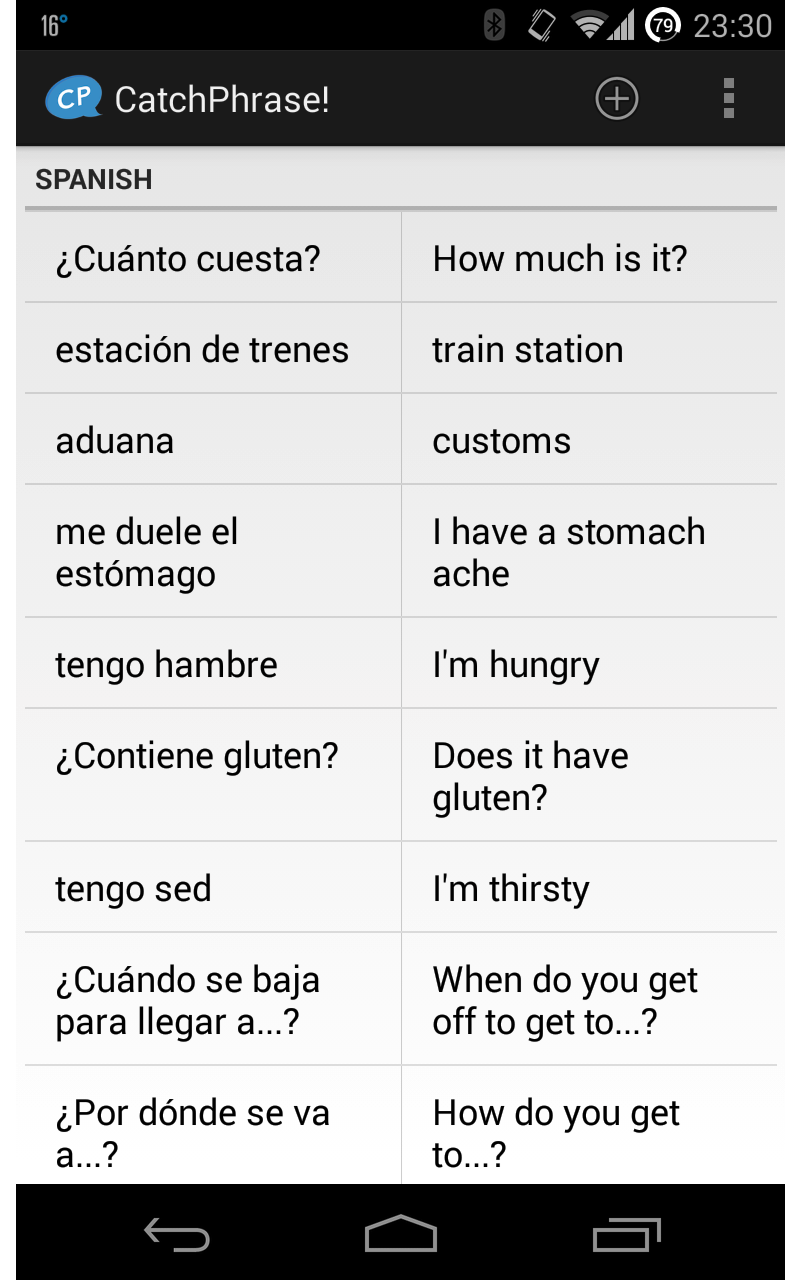Choose the tengo sed phrase row
The height and width of the screenshot is (1280, 800).
click(x=400, y=888)
